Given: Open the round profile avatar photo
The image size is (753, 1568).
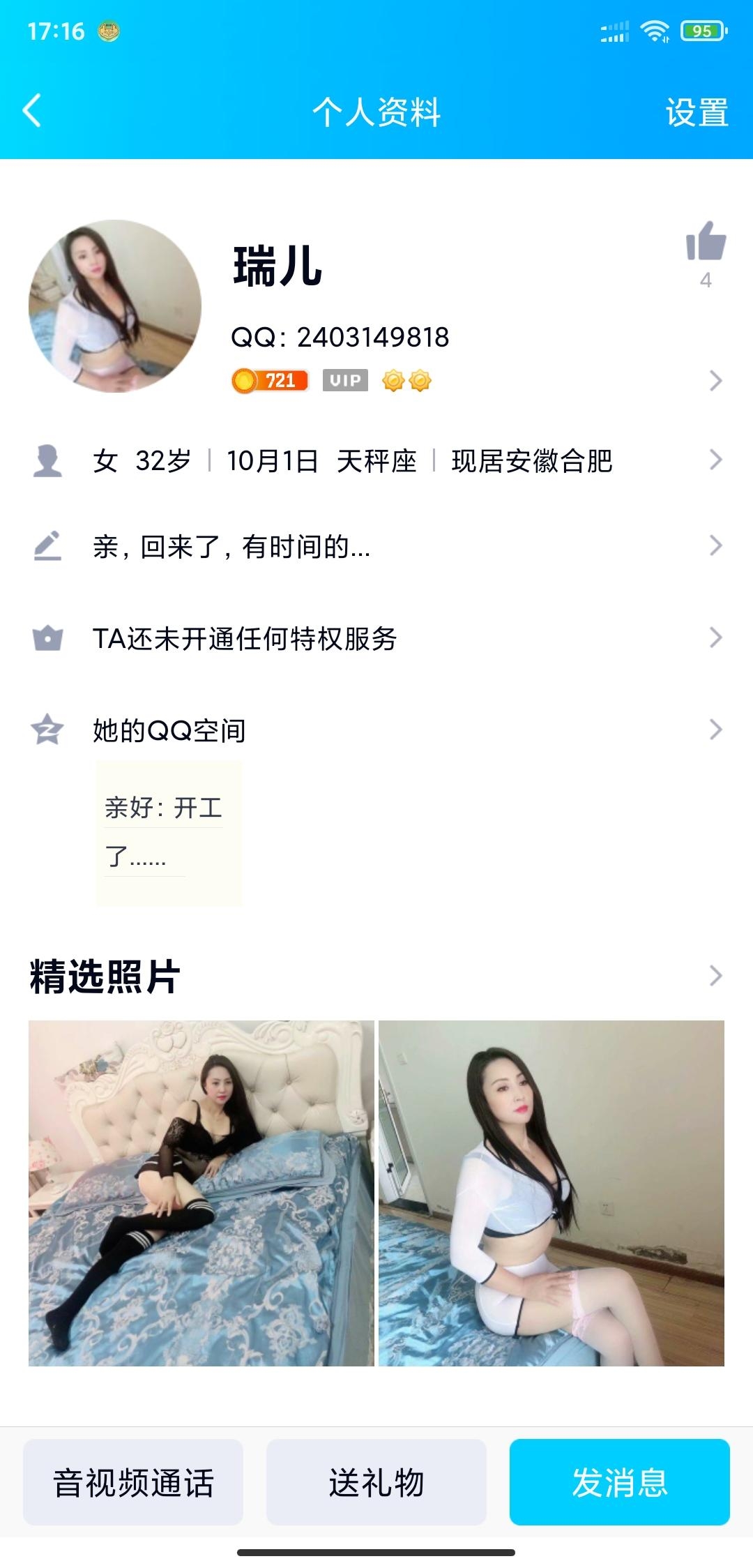Looking at the screenshot, I should [x=115, y=306].
